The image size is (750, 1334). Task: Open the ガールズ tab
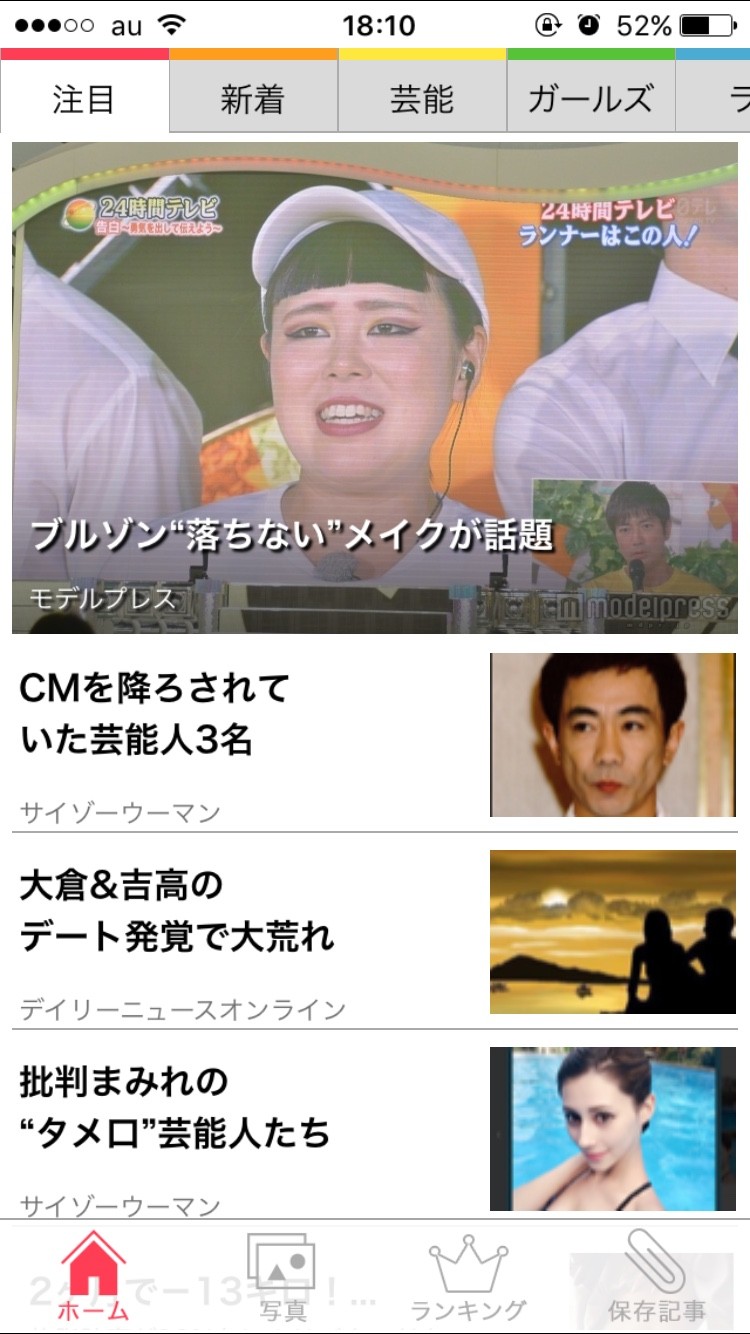[x=590, y=99]
